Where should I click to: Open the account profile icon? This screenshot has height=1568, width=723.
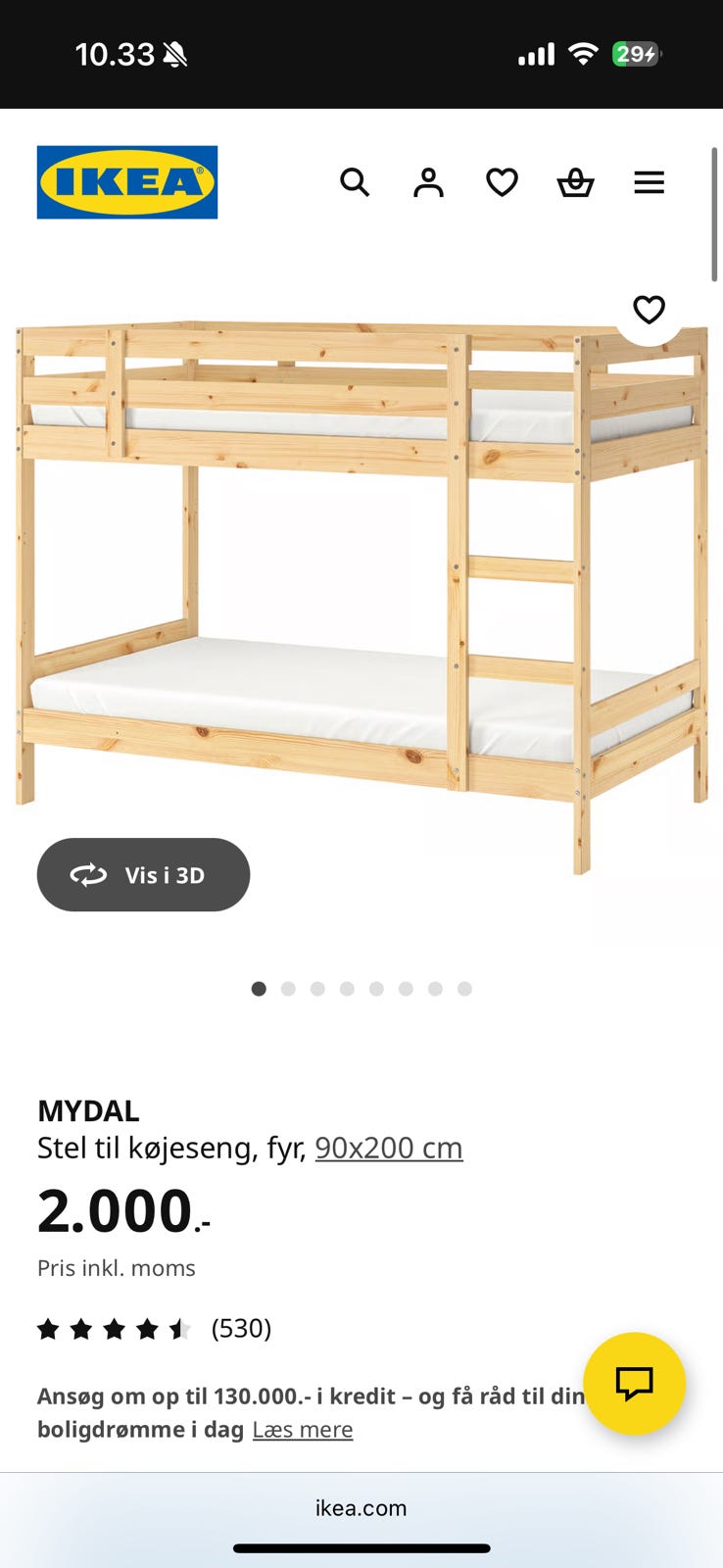coord(428,182)
